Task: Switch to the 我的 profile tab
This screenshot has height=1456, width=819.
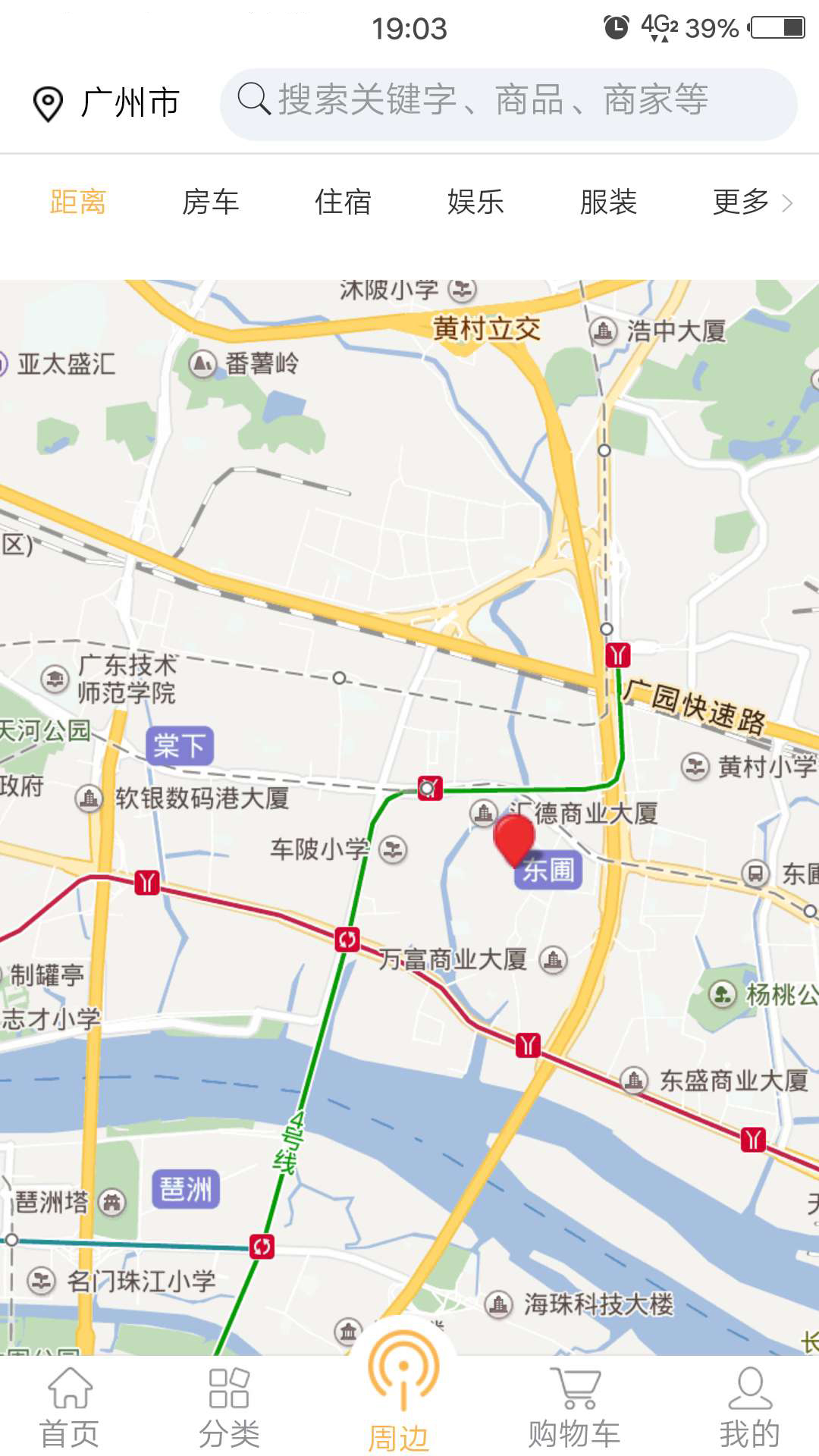Action: [749, 1407]
